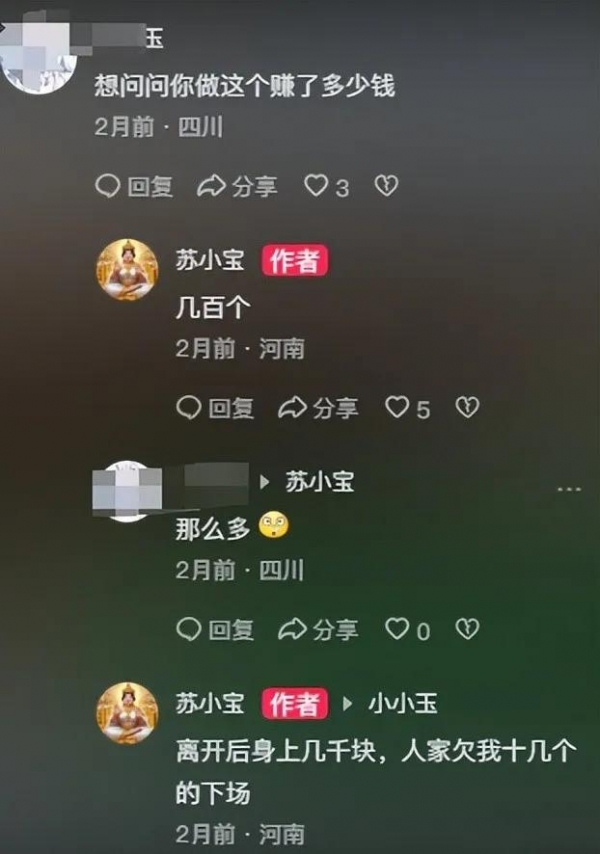The width and height of the screenshot is (600, 854).
Task: Like the comment with 3 likes
Action: 317,186
